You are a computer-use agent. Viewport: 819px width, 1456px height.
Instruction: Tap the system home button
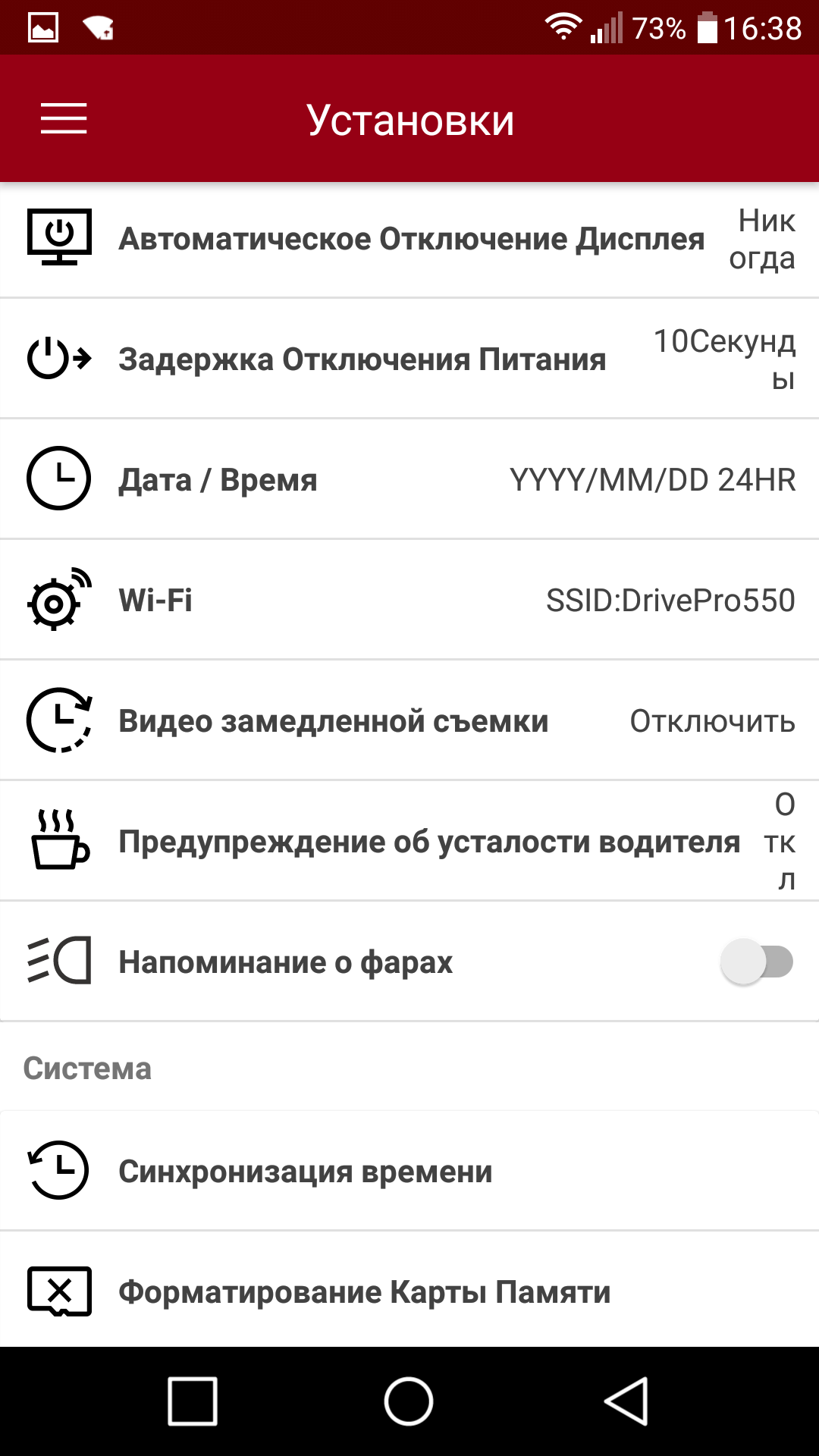(409, 1401)
